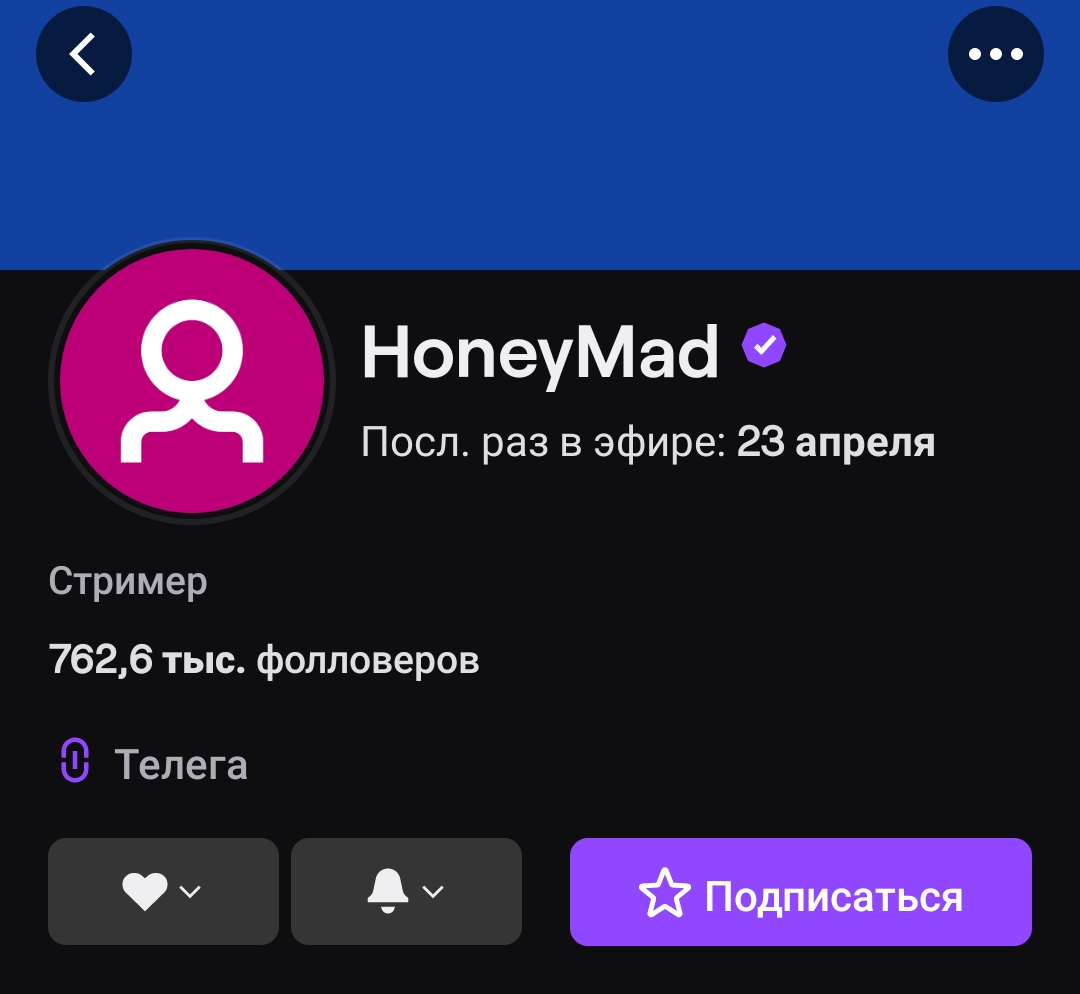This screenshot has width=1080, height=994.
Task: Open the three-dot overflow menu
Action: pos(995,54)
